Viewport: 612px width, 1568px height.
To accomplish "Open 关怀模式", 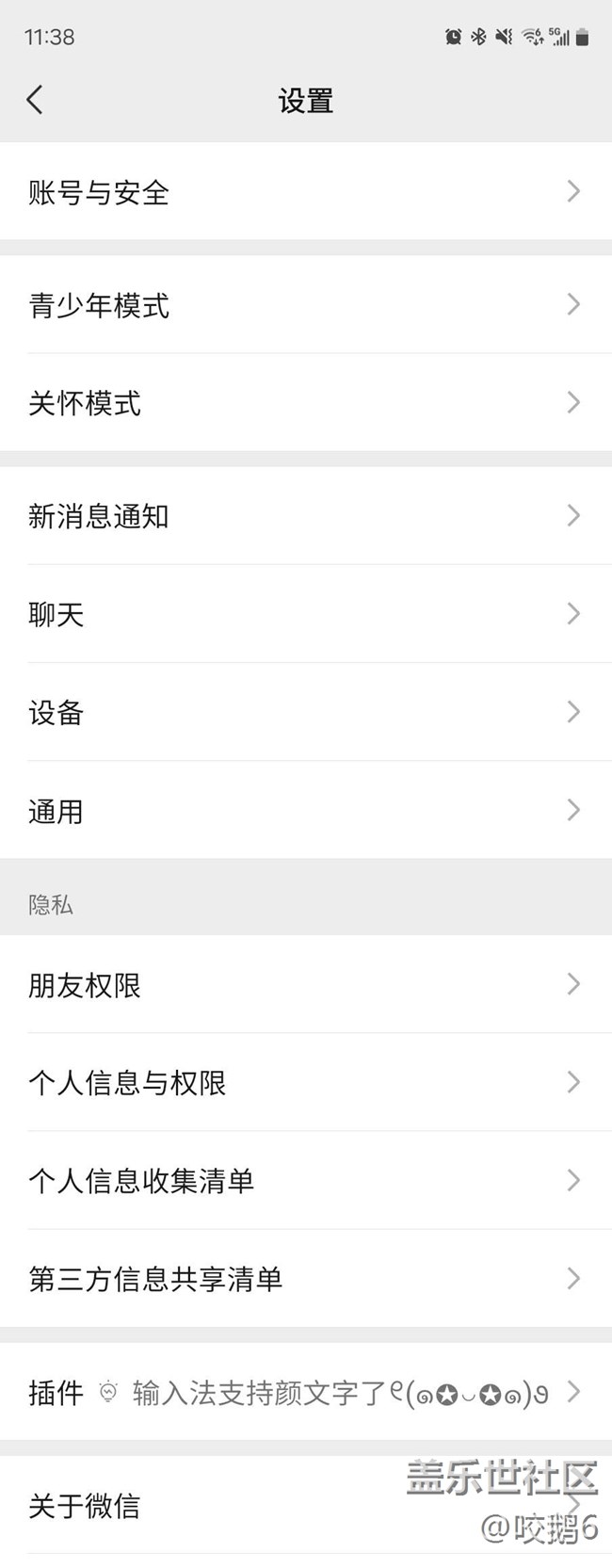I will tap(306, 402).
